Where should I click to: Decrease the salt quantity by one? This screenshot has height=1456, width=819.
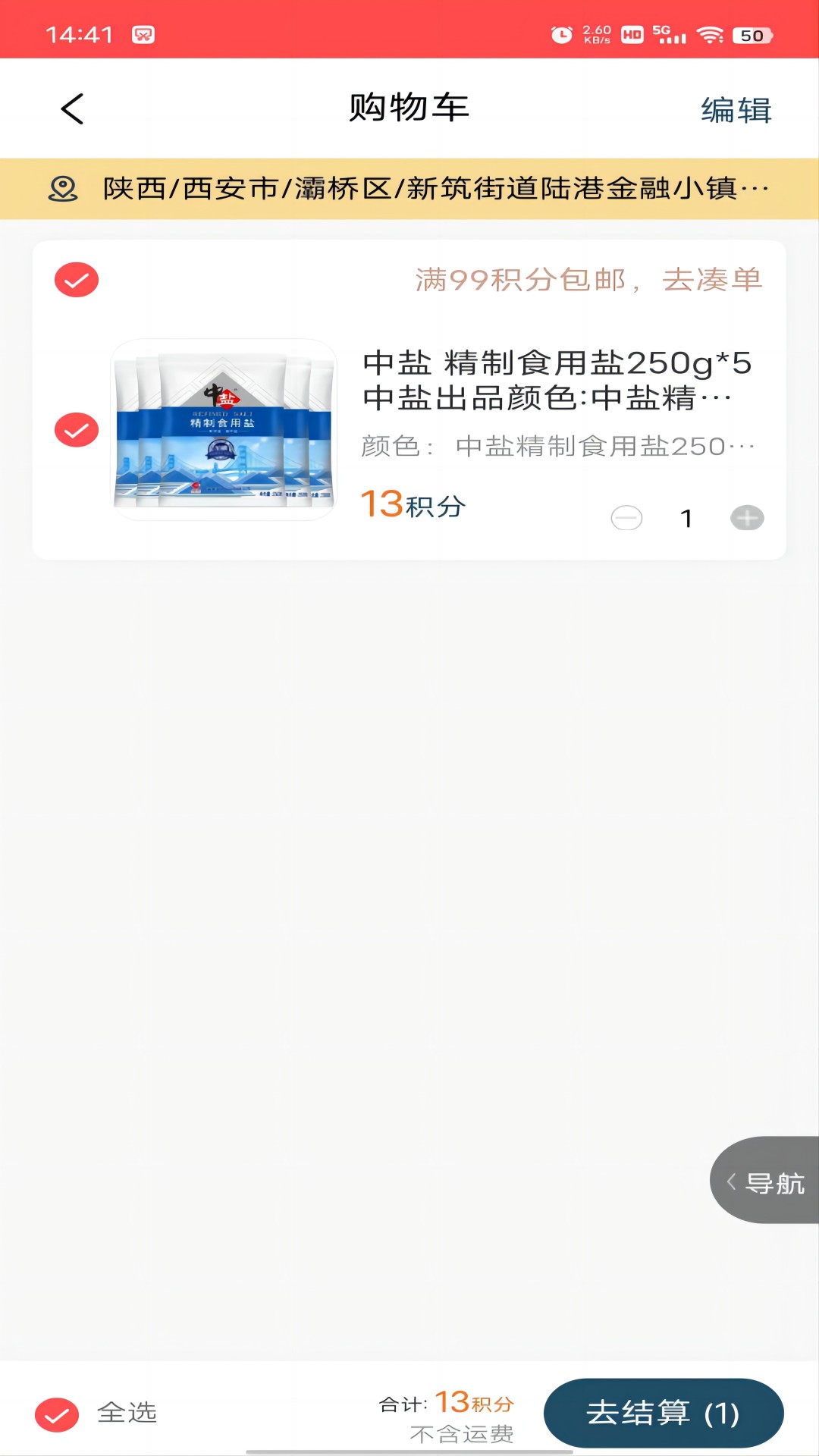click(626, 518)
